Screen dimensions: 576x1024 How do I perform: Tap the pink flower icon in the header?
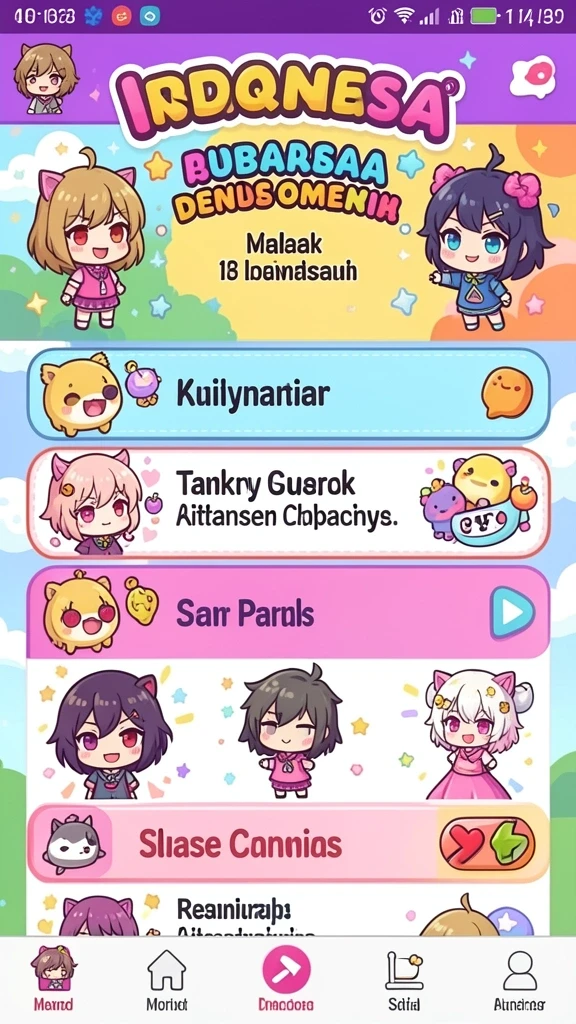[533, 78]
